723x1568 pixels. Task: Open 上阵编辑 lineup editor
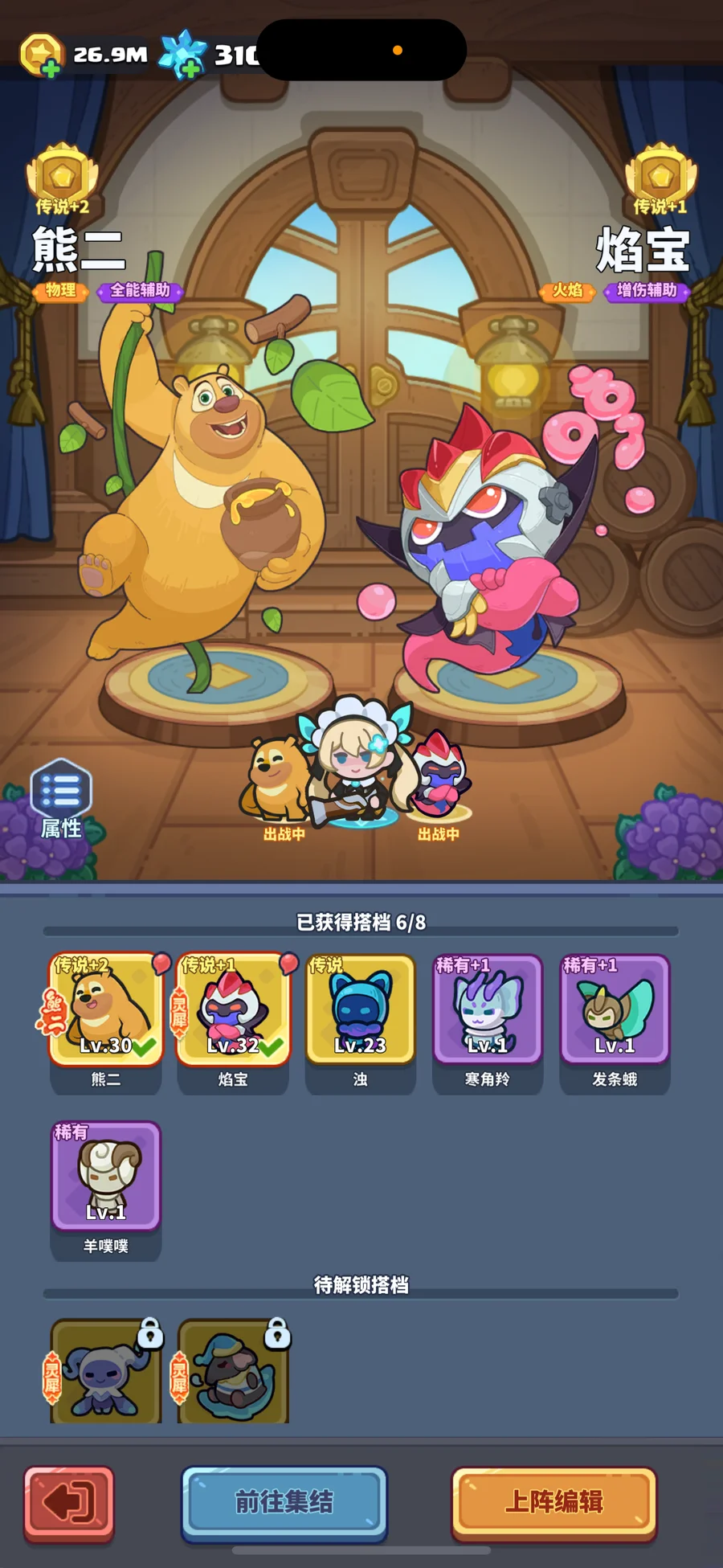[554, 1501]
